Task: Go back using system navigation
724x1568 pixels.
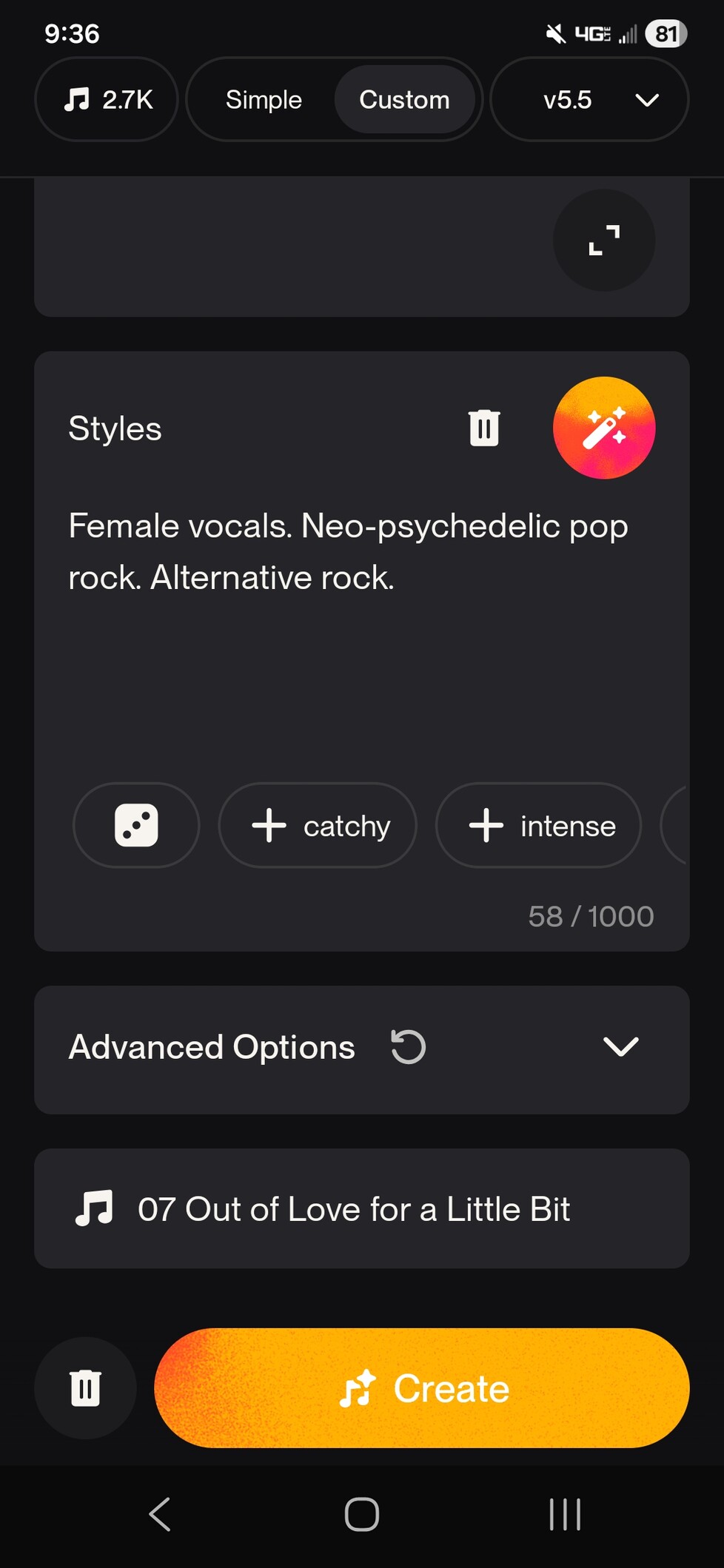Action: tap(160, 1514)
